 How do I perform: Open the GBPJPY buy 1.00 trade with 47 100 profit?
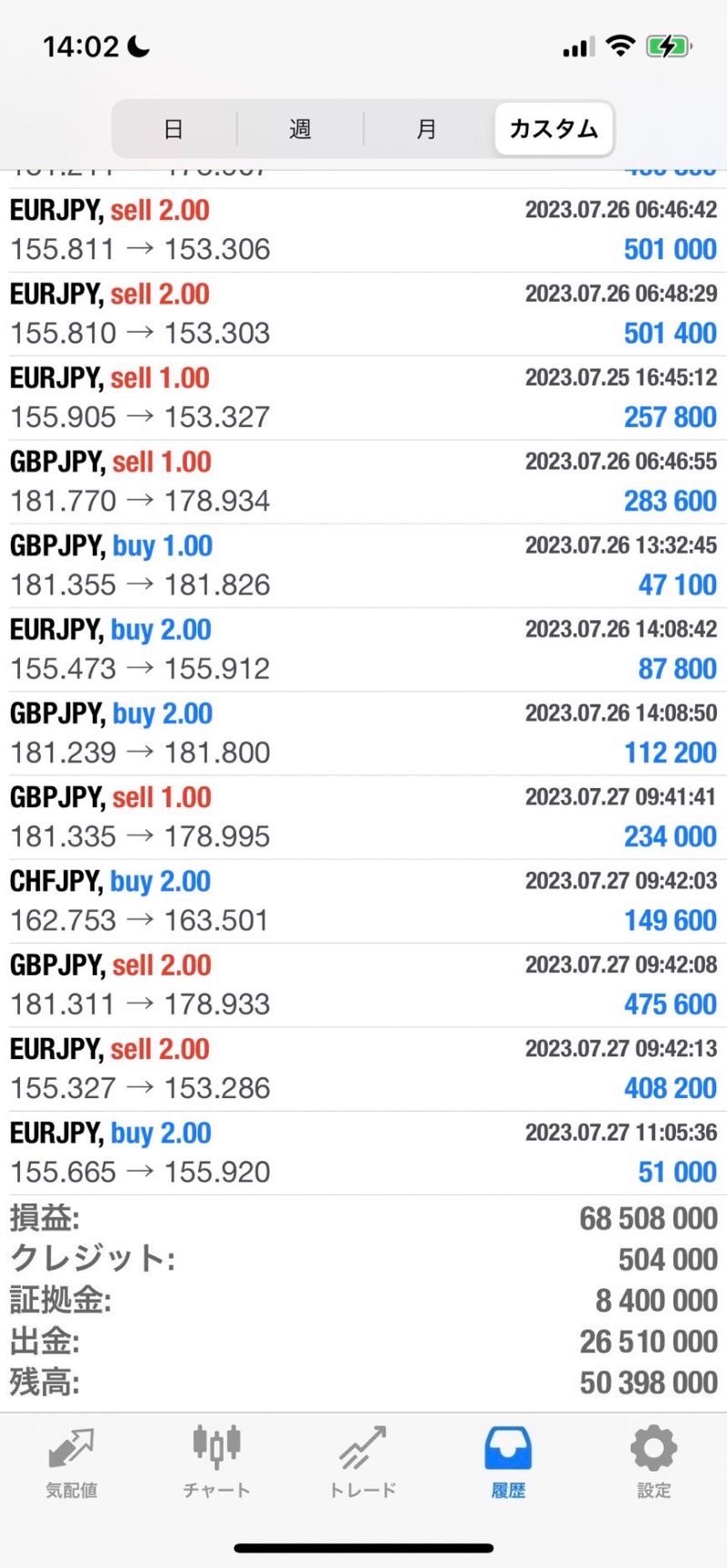pos(363,565)
